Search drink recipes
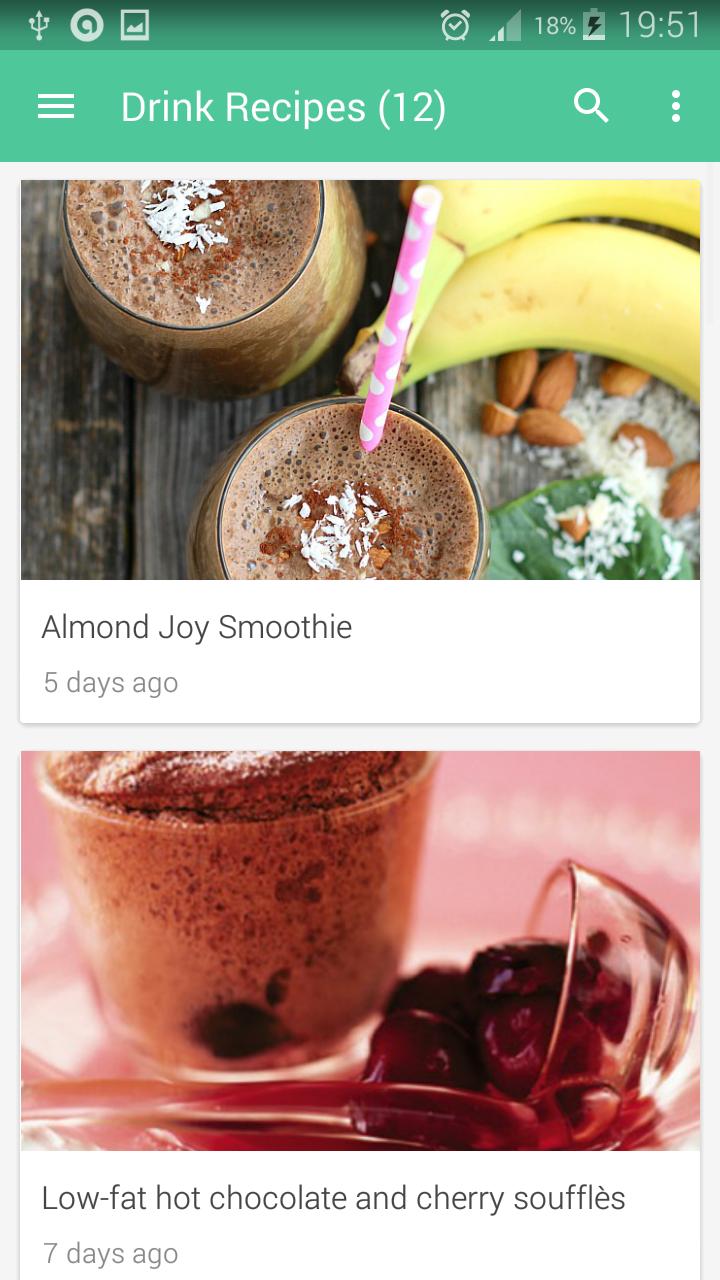The width and height of the screenshot is (720, 1280). tap(591, 106)
